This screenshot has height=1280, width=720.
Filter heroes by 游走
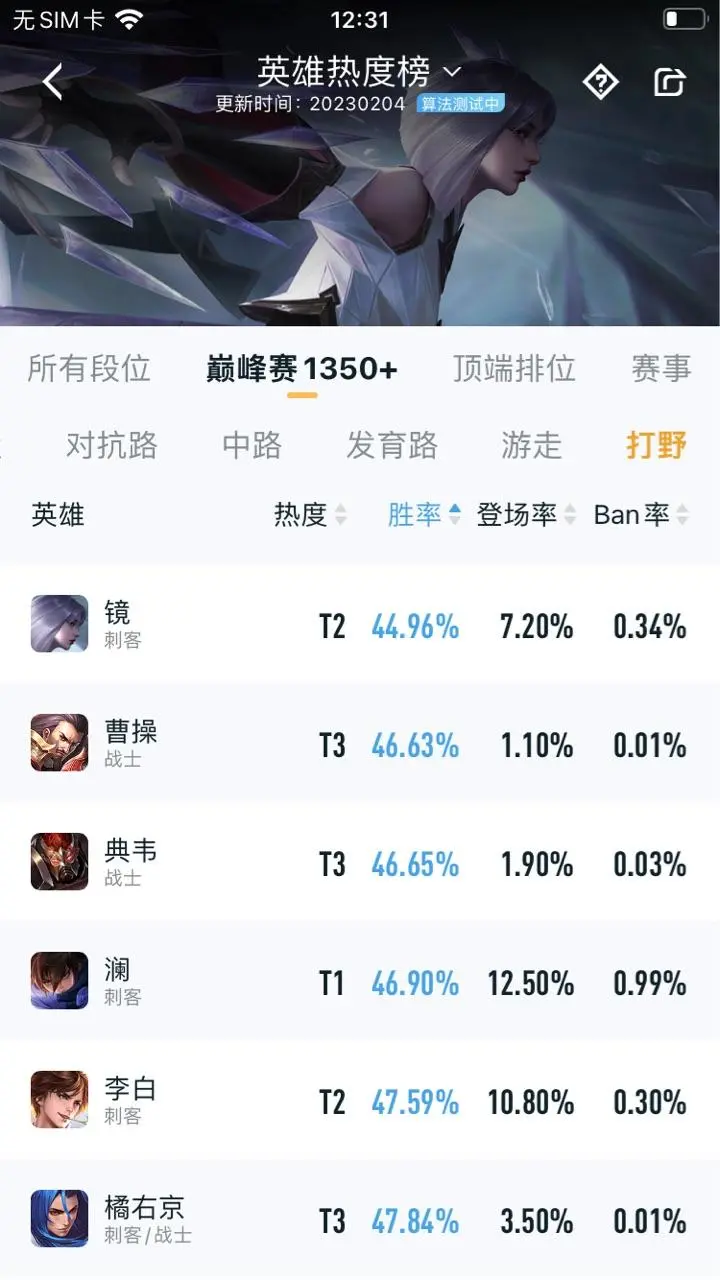(x=531, y=445)
